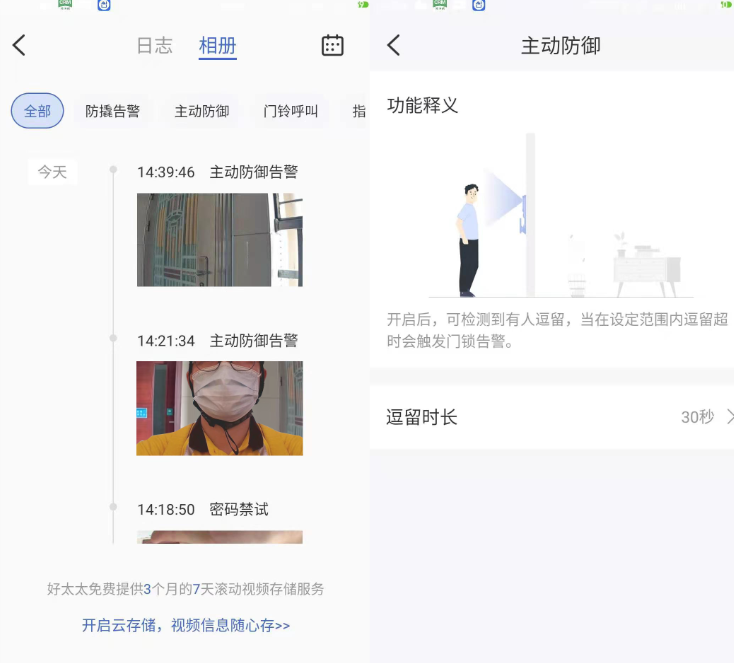Go back from the 相册 album screen
Viewport: 734px width, 663px height.
tap(19, 45)
